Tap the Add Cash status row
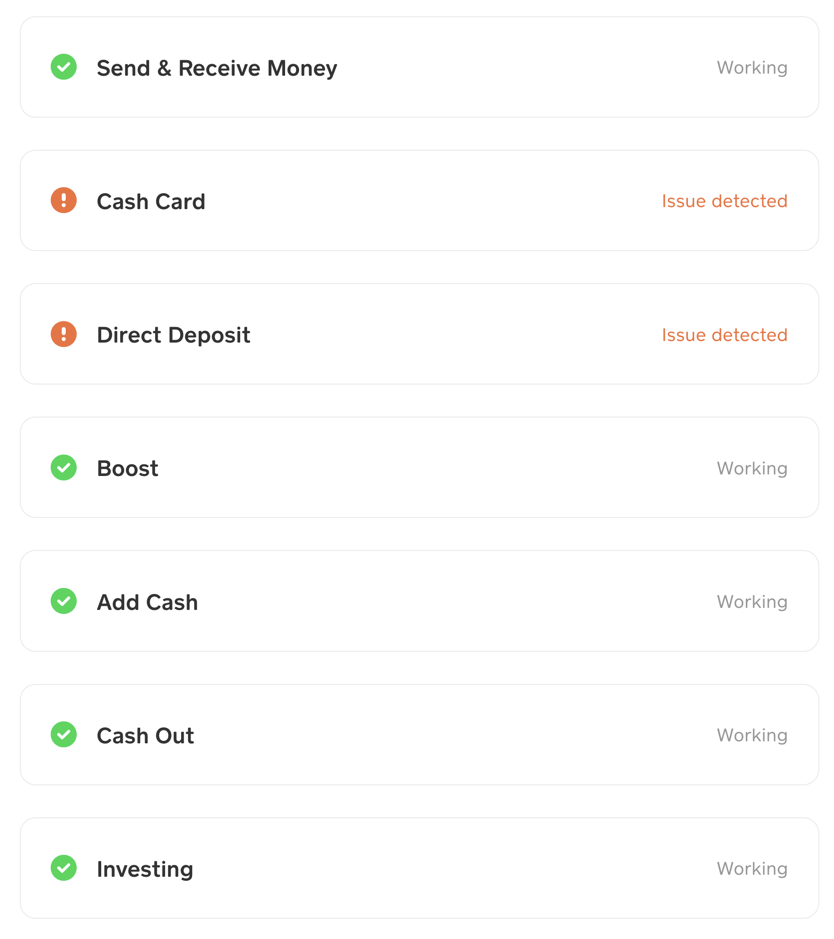Image resolution: width=834 pixels, height=939 pixels. coord(418,602)
